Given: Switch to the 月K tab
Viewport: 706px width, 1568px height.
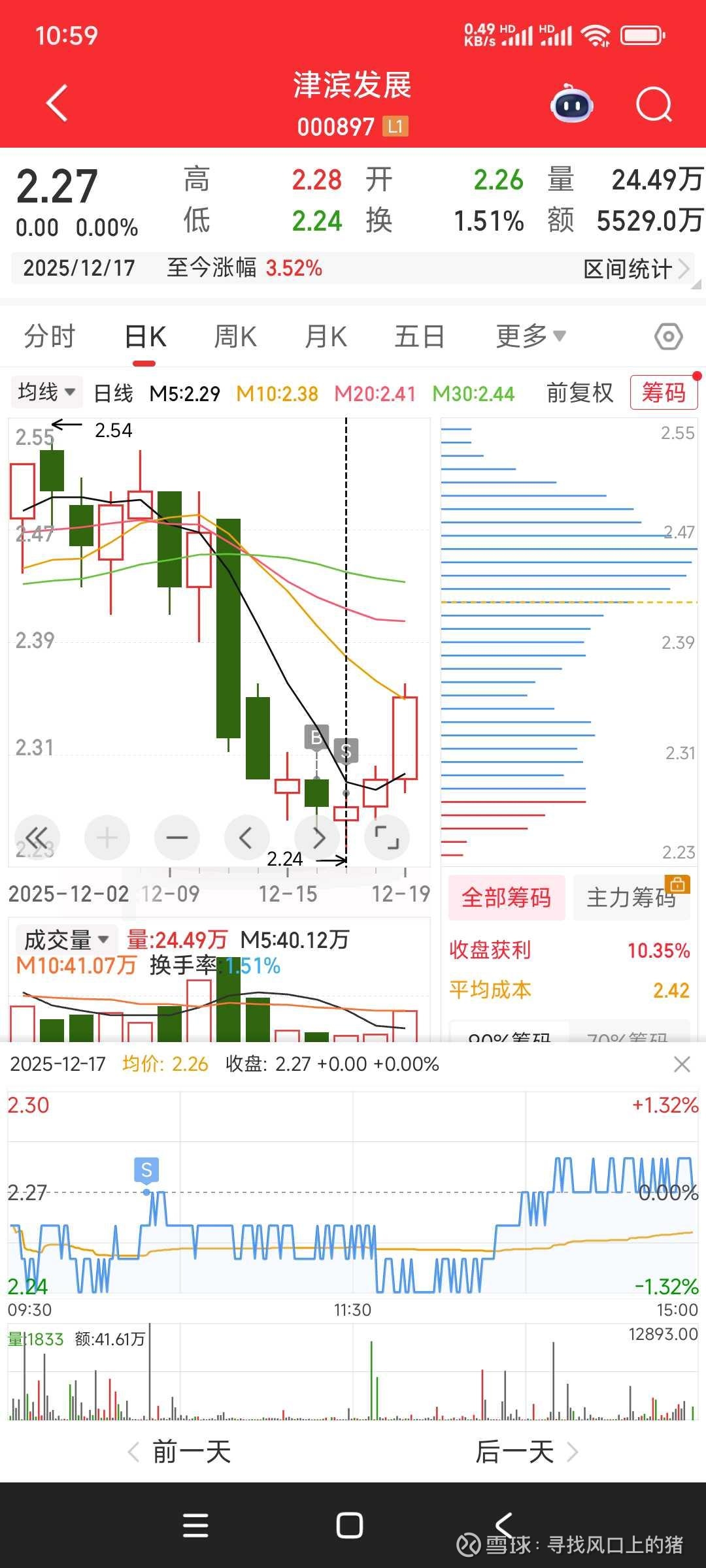Looking at the screenshot, I should point(326,336).
